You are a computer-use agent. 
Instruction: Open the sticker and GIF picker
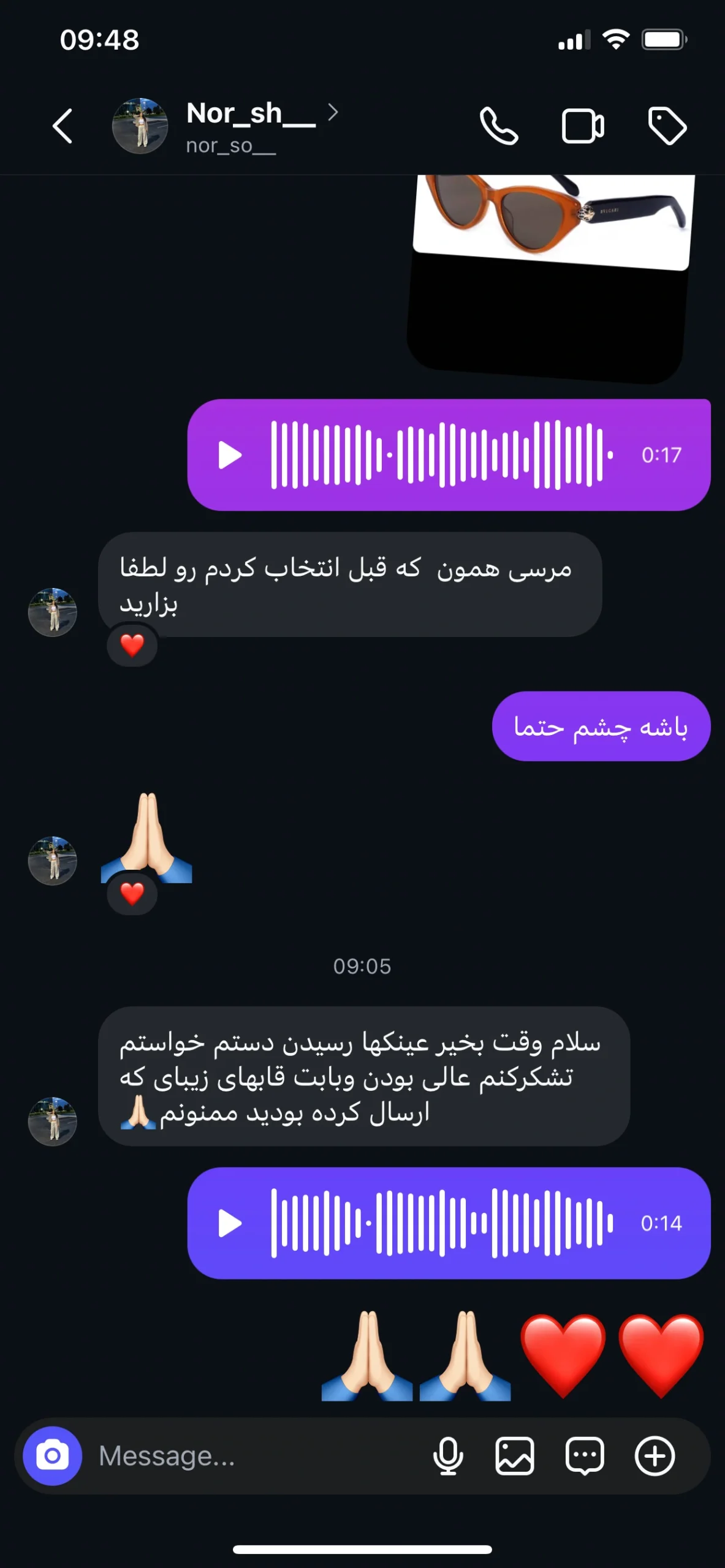(x=585, y=1456)
